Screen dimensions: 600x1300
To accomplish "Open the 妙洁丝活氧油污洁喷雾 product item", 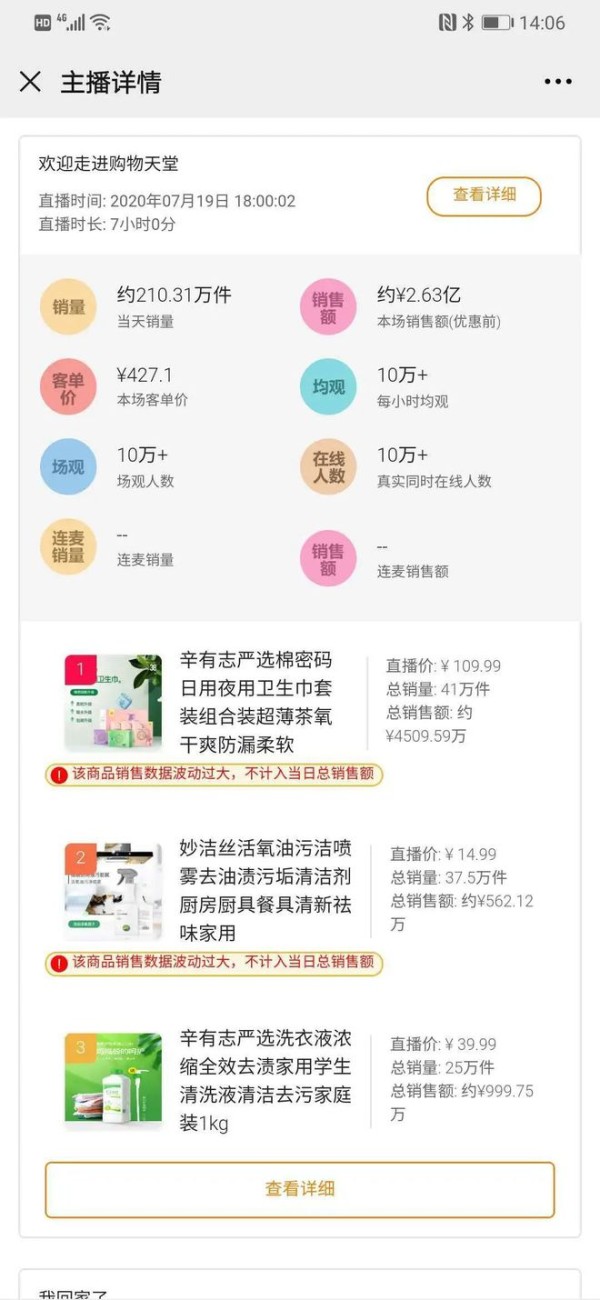I will point(300,891).
